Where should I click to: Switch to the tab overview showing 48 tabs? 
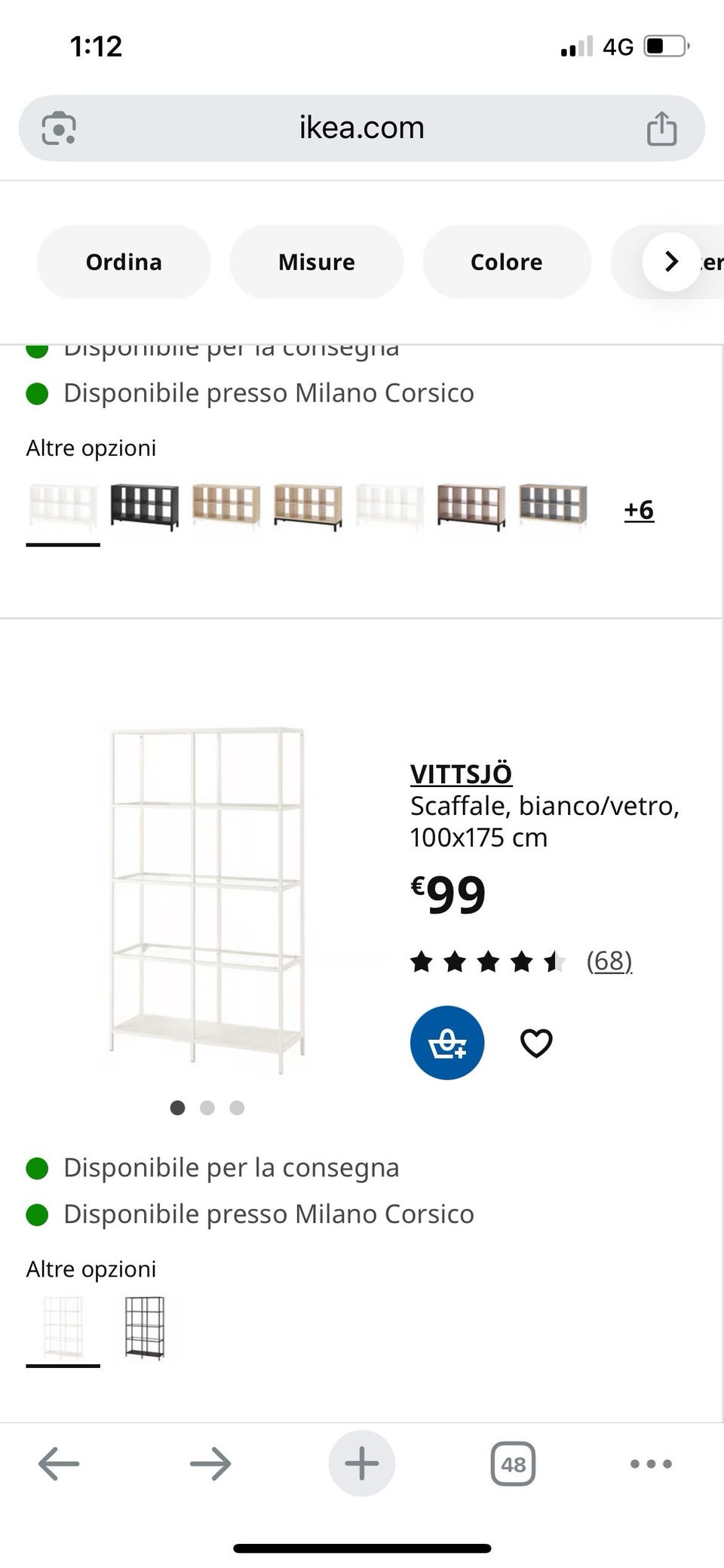pos(512,1464)
